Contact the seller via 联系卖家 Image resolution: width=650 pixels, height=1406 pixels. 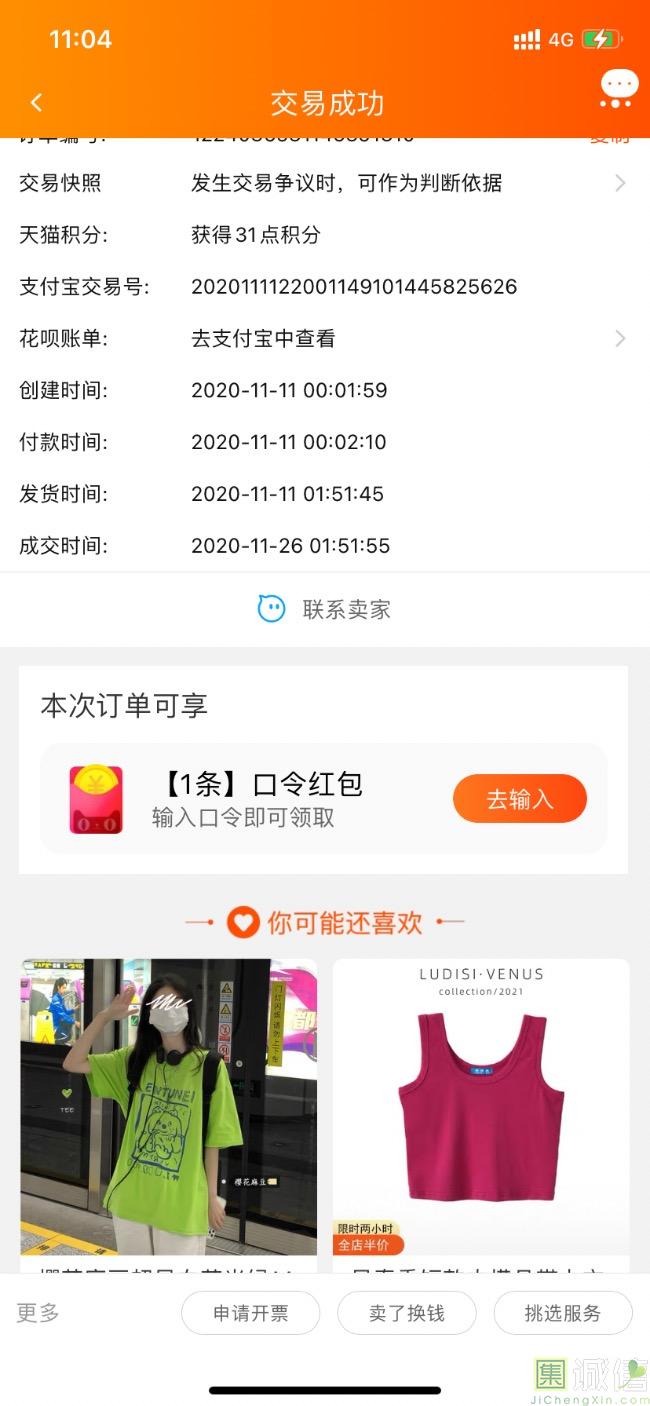pyautogui.click(x=325, y=609)
